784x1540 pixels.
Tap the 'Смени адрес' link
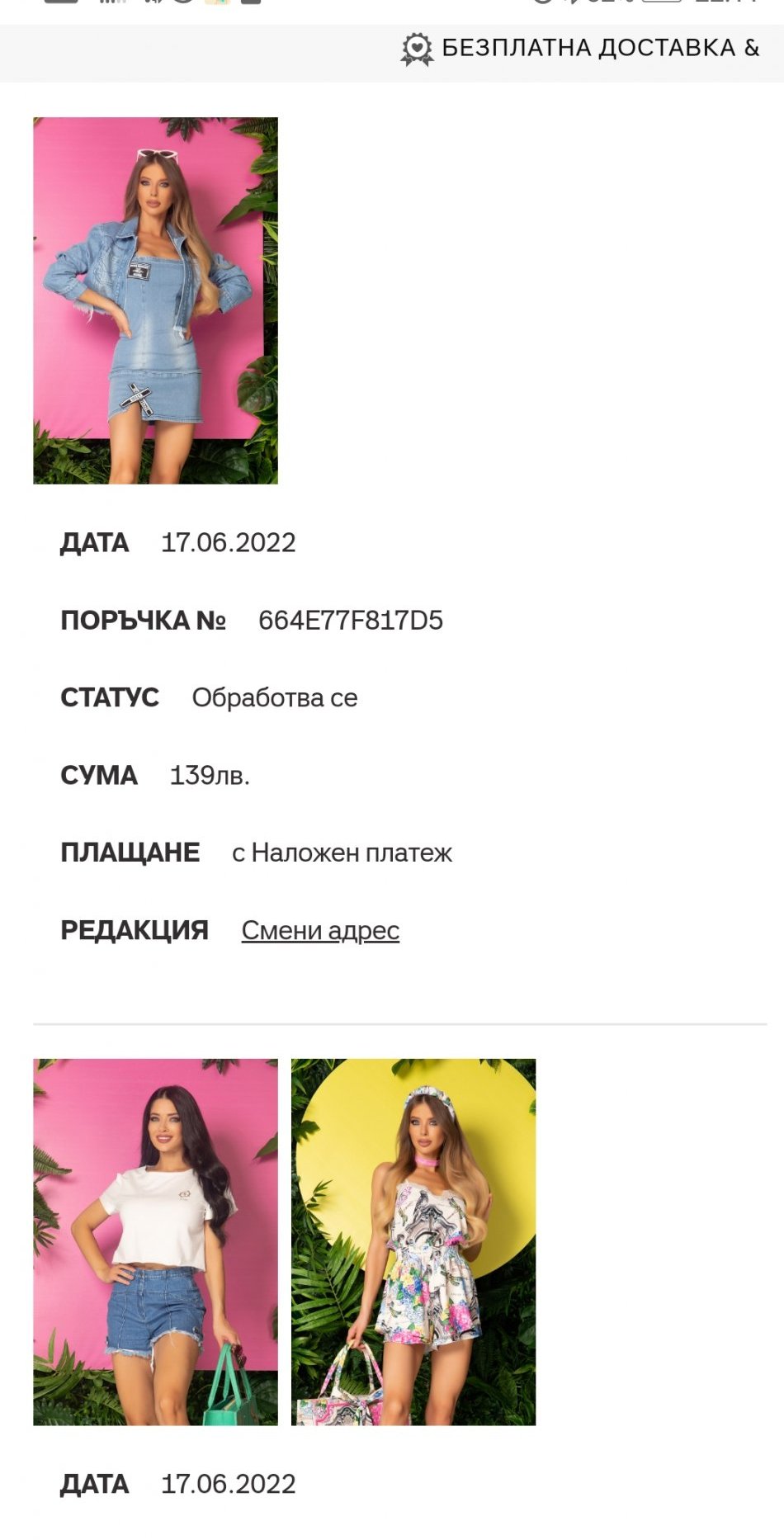point(320,930)
